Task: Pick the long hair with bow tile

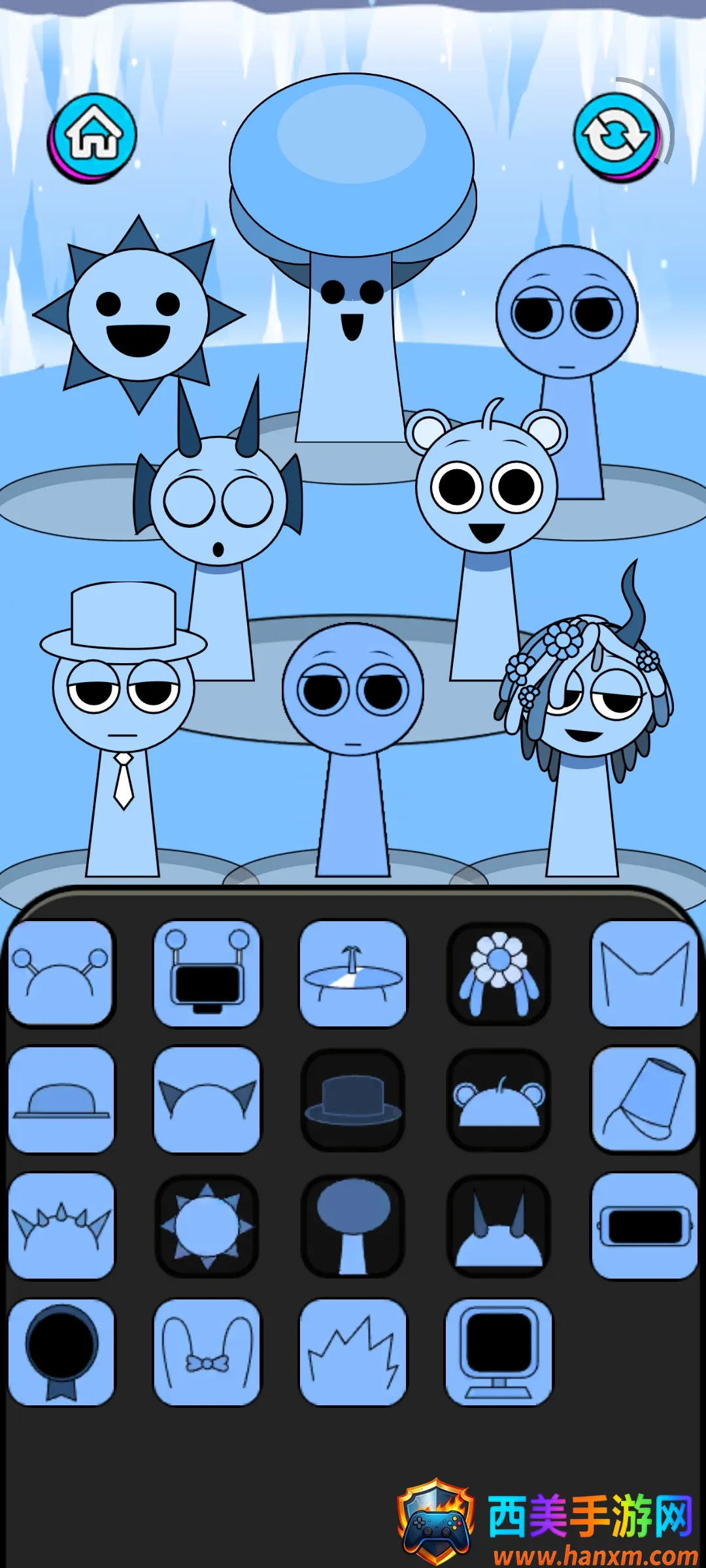Action: (x=207, y=1352)
